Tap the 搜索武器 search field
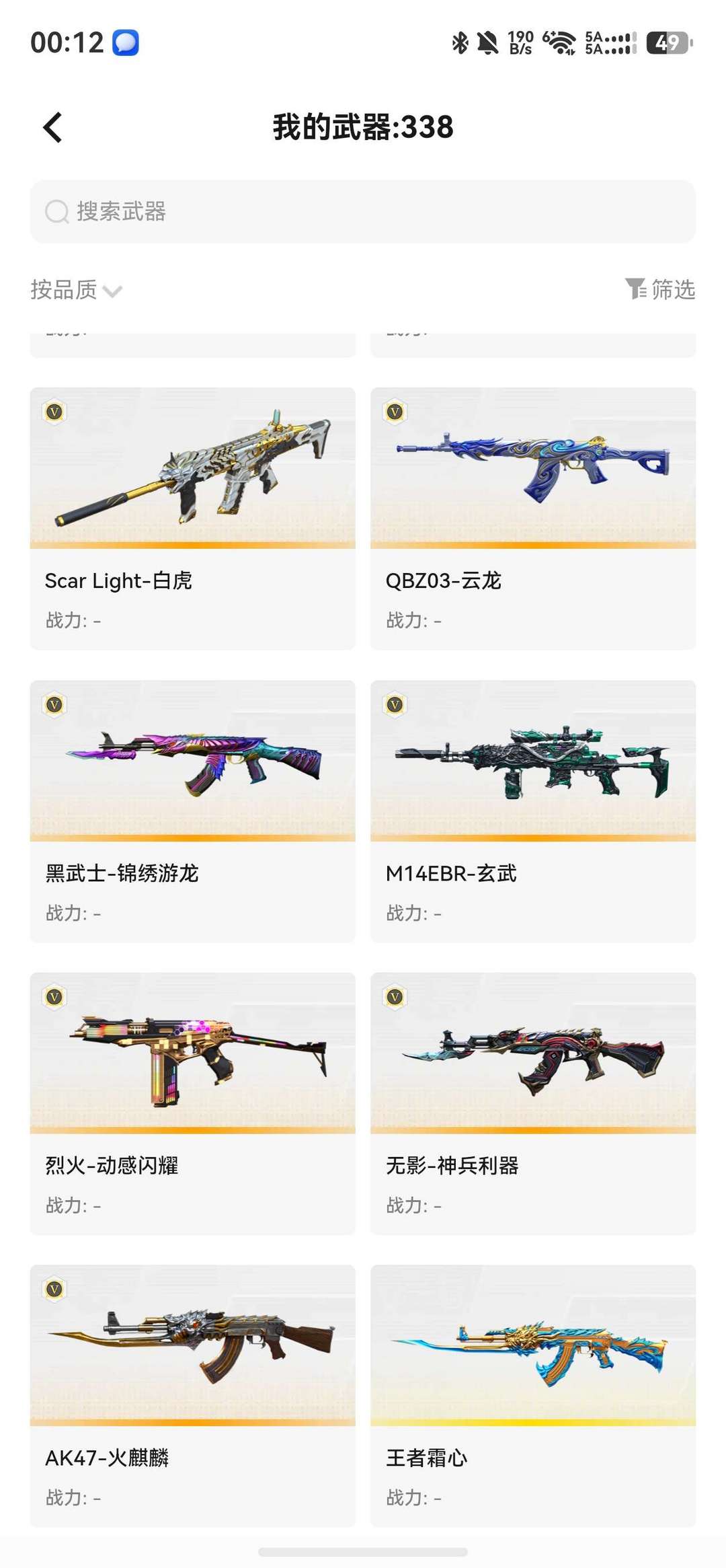Screen dimensions: 726x1568 pos(363,211)
